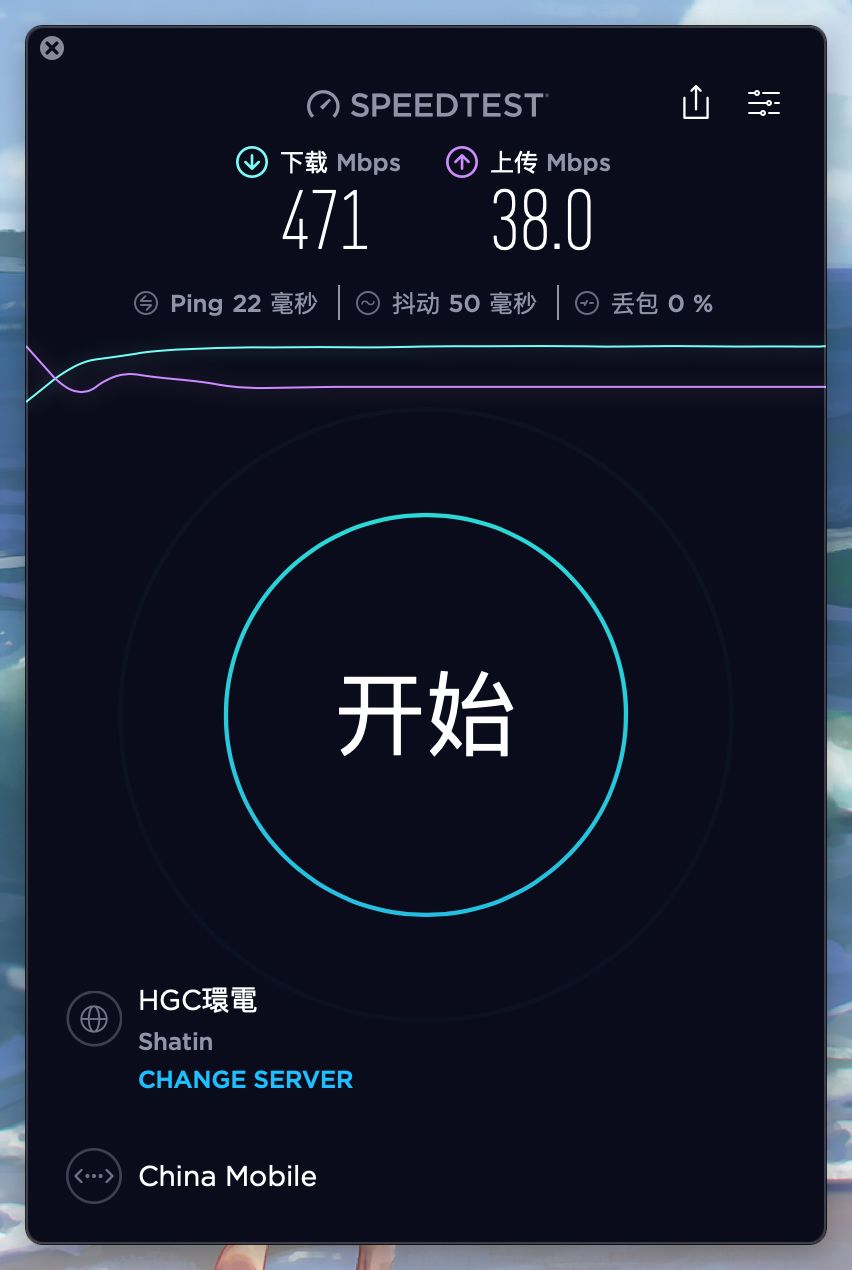The image size is (852, 1270).
Task: Click the upload arrow icon beside 上传
Action: (462, 162)
